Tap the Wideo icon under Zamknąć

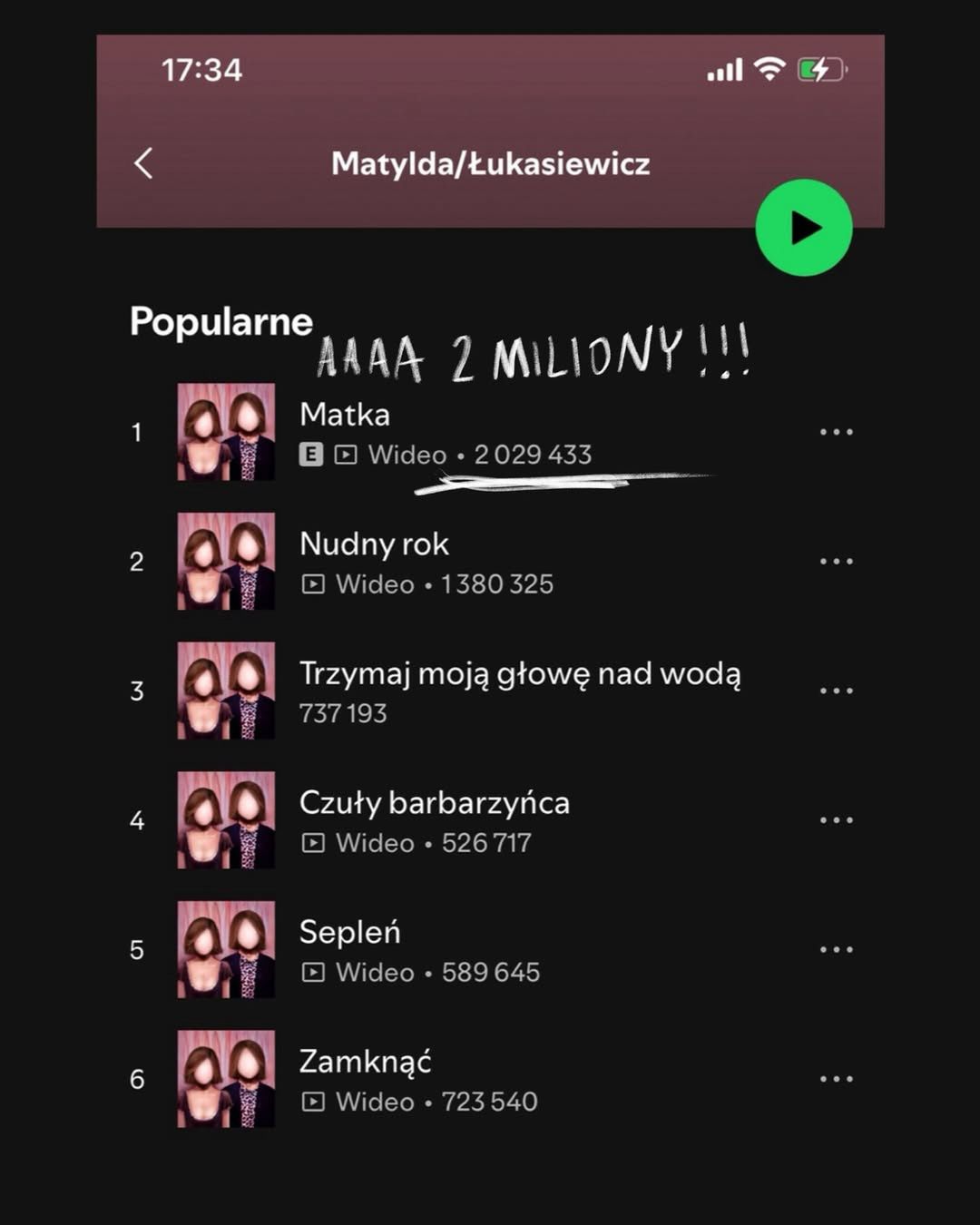pos(313,1102)
